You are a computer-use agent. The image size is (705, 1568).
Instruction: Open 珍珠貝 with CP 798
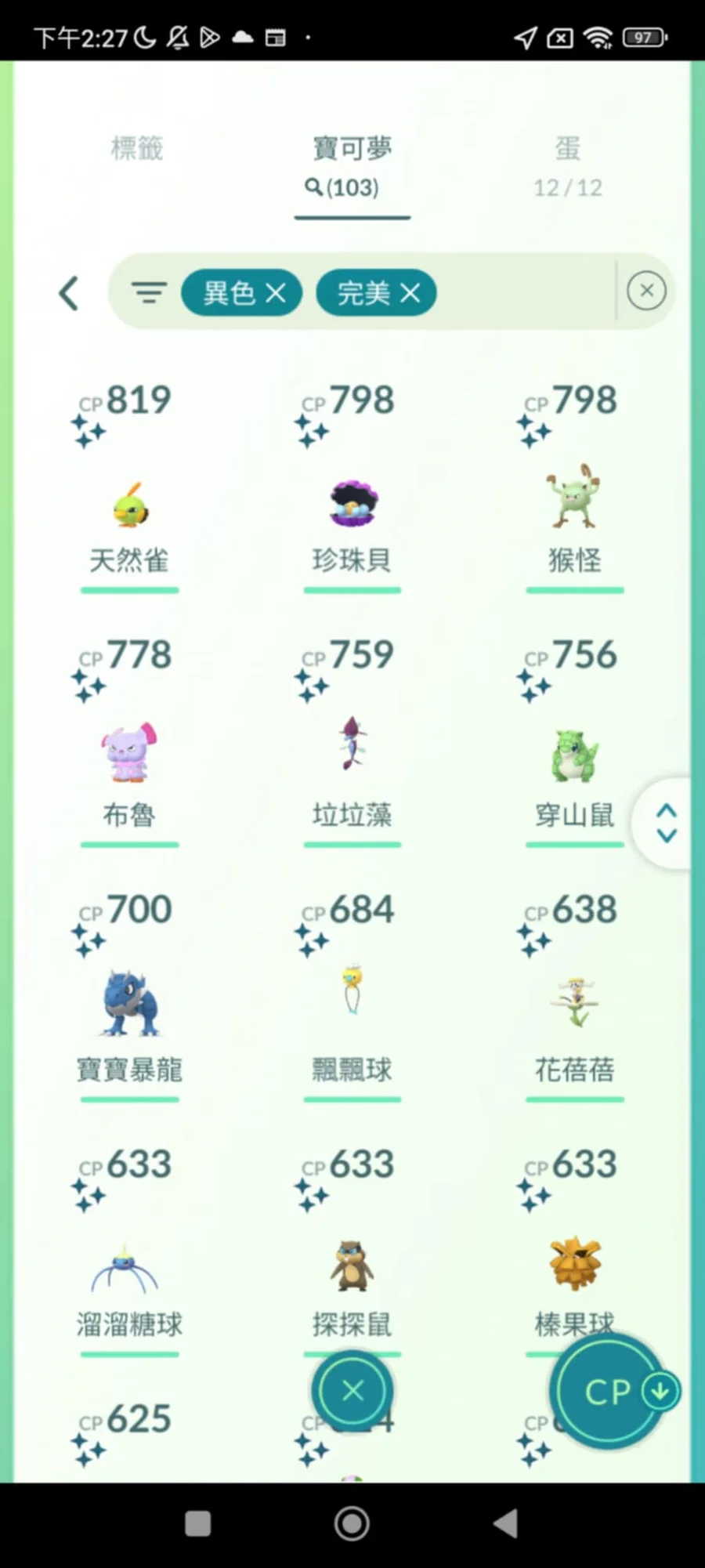pos(352,505)
